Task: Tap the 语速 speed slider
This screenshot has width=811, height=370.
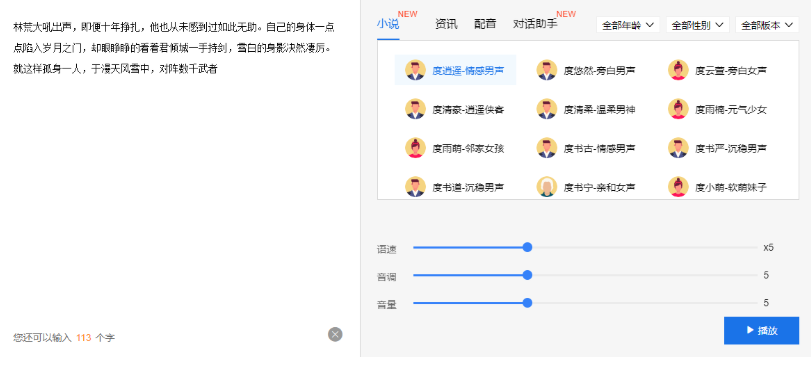Action: (585, 247)
